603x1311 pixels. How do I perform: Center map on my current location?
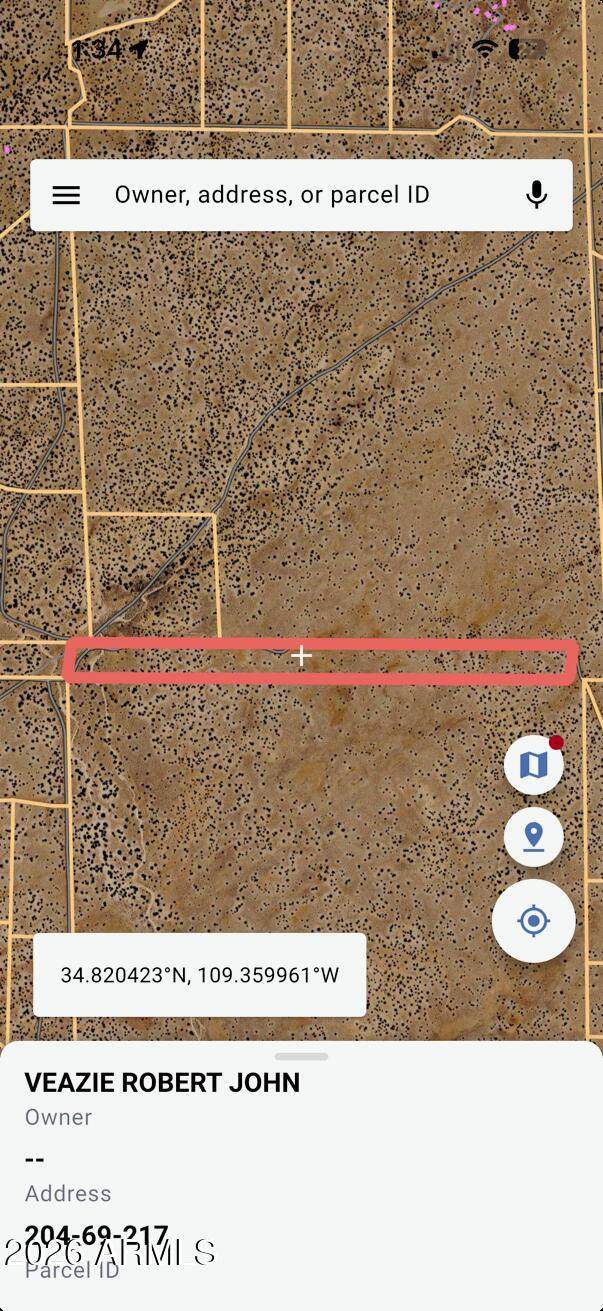click(x=534, y=921)
